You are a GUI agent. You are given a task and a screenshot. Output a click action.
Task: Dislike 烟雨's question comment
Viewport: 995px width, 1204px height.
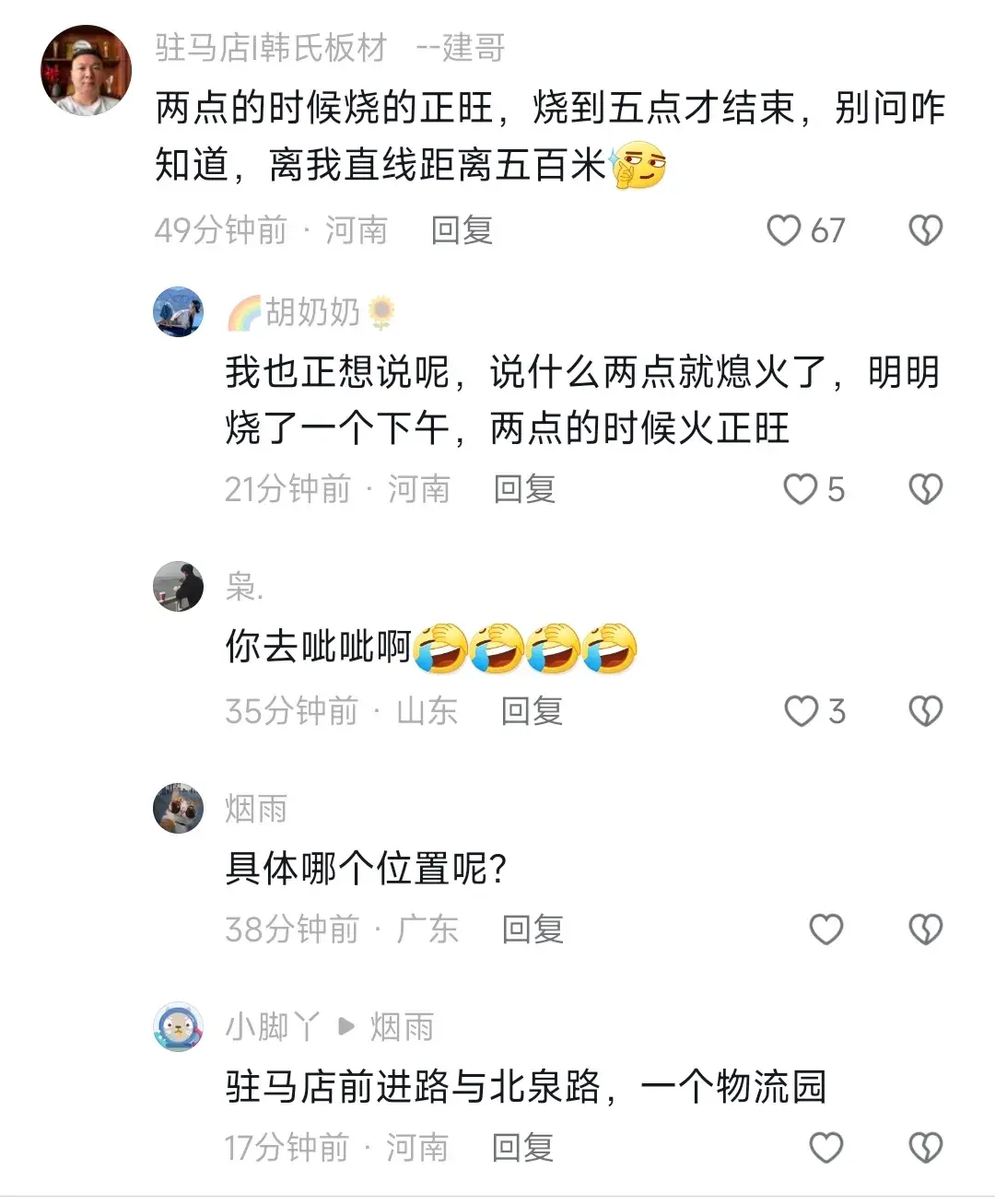[925, 929]
